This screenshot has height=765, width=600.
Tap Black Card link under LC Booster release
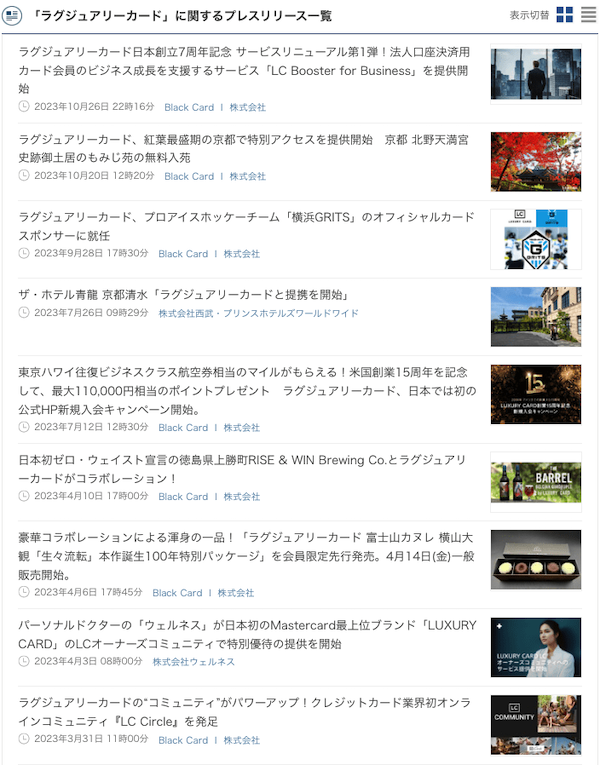pyautogui.click(x=189, y=107)
